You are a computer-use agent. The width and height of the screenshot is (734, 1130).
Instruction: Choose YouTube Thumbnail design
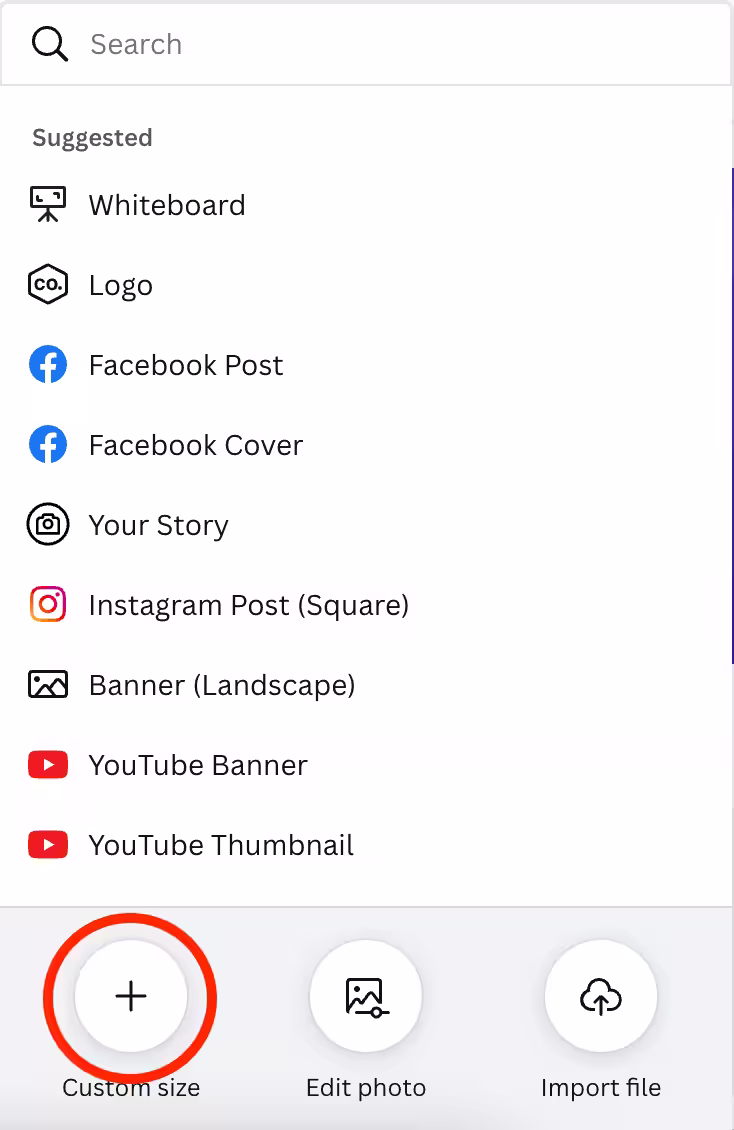221,845
